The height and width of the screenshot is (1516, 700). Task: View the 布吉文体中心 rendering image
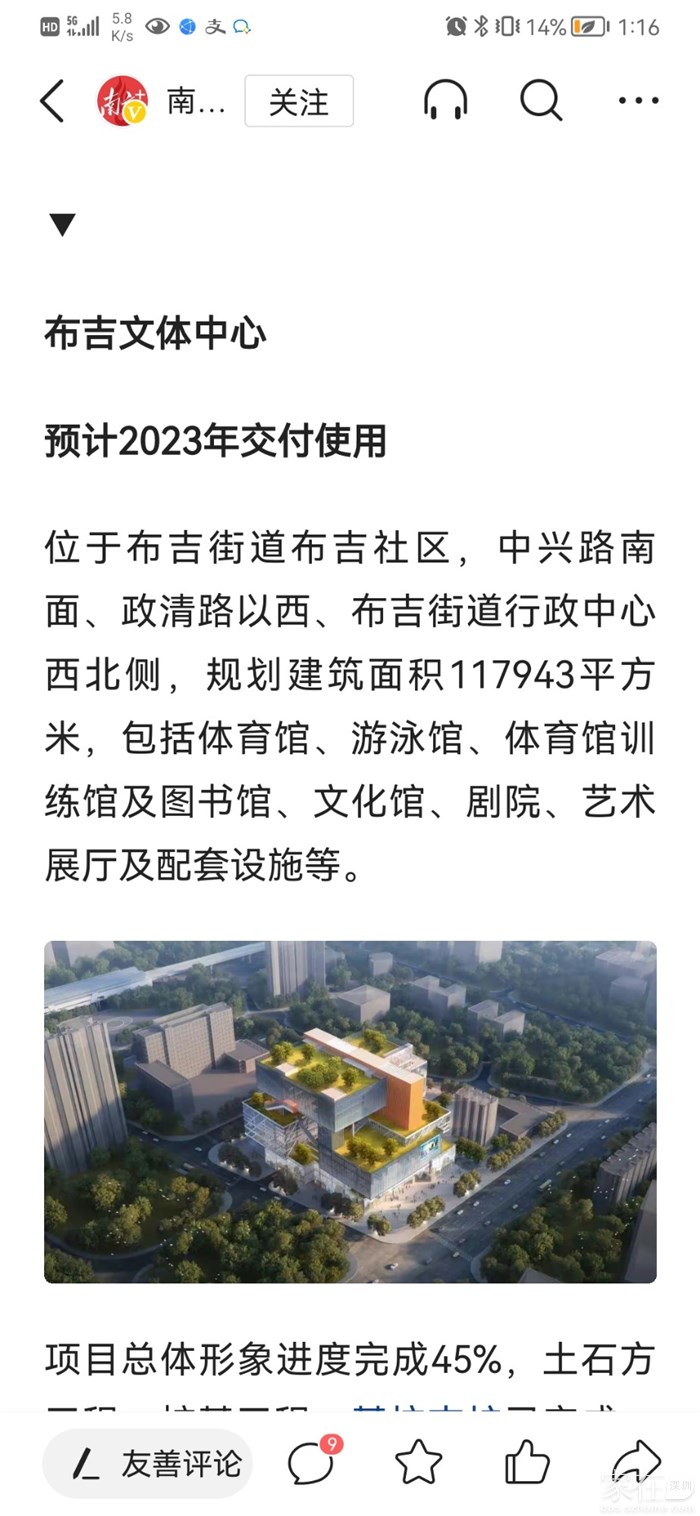point(350,1111)
